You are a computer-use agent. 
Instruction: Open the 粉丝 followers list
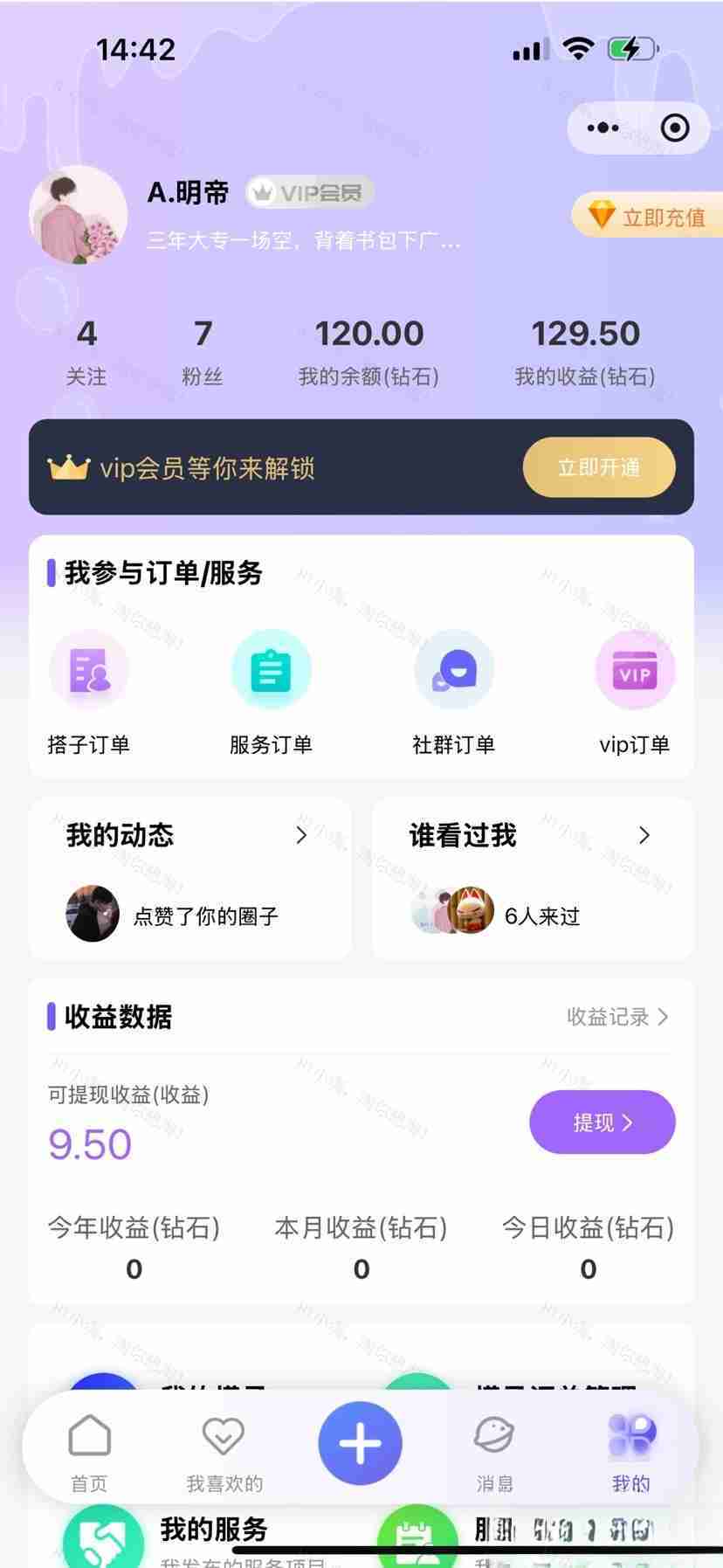(203, 352)
